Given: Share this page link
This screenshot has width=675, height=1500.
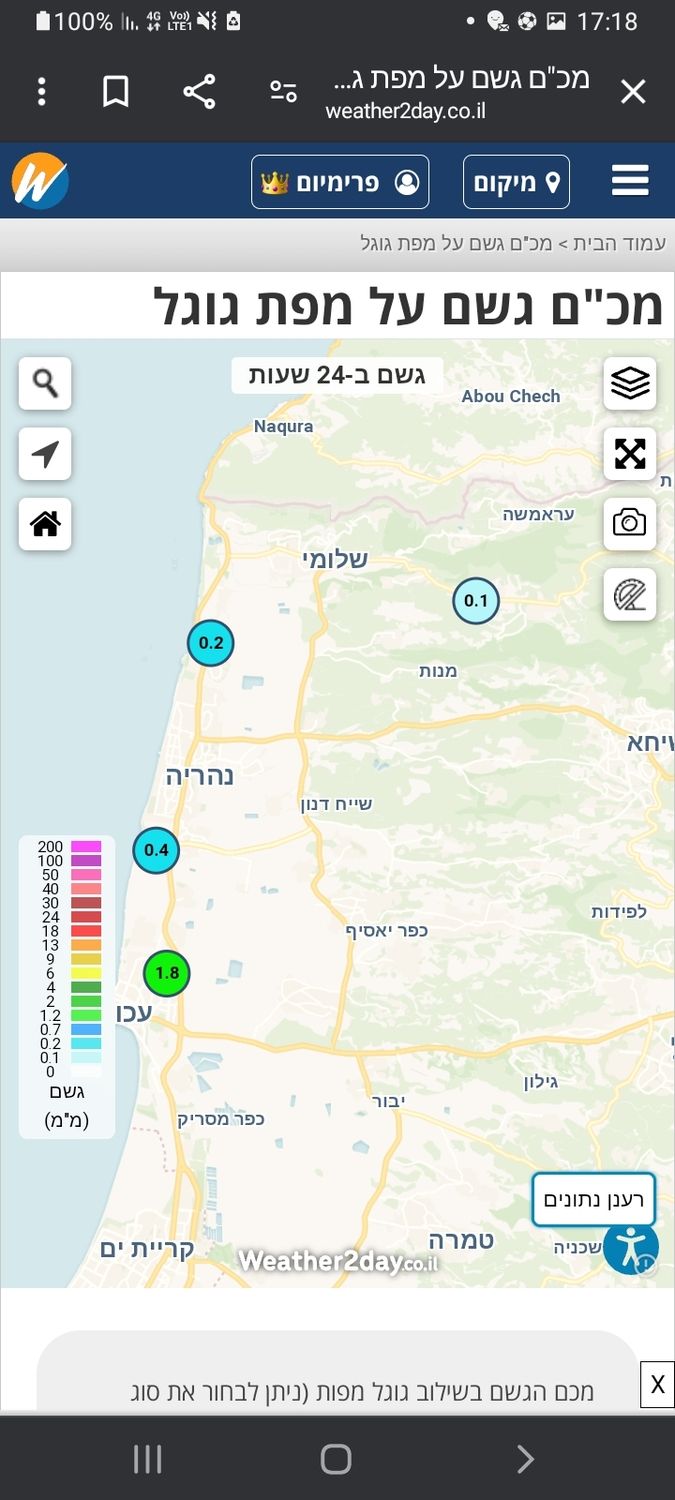Looking at the screenshot, I should click(199, 92).
